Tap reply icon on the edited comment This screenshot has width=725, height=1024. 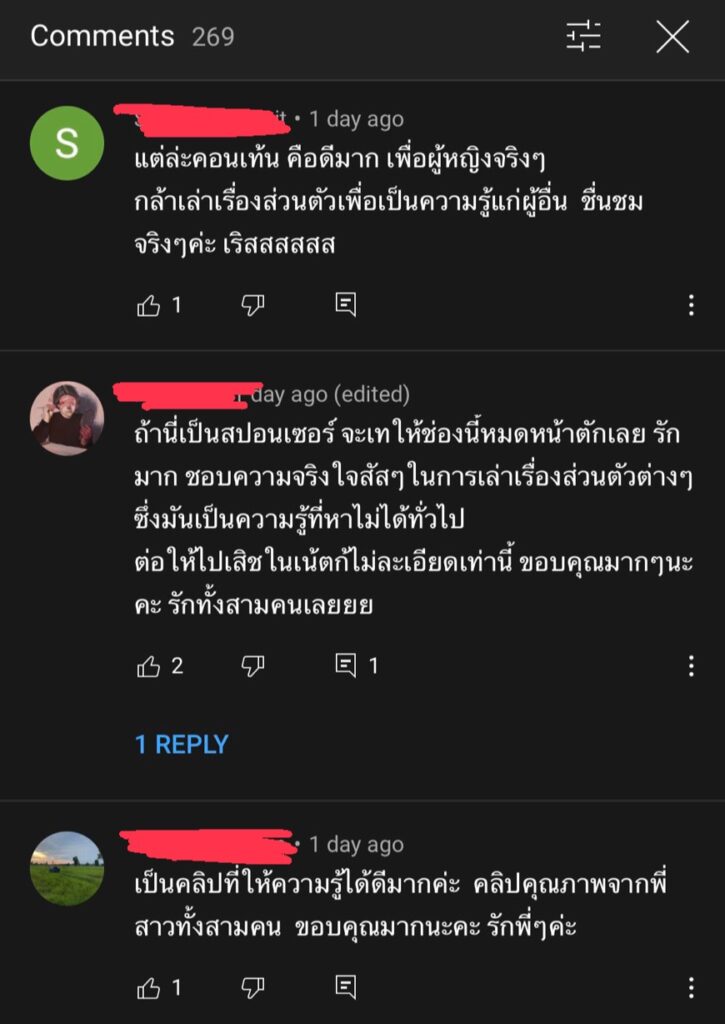346,665
